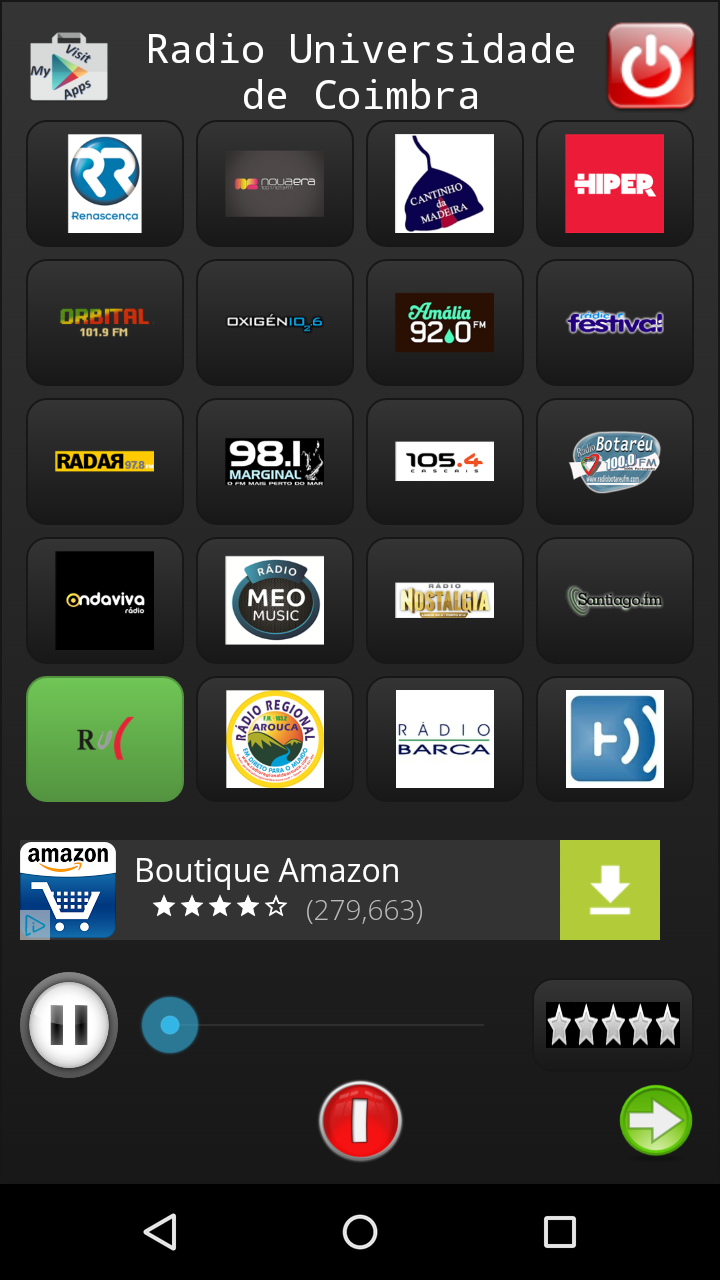Tune in to Santiago.fm
This screenshot has width=720, height=1280.
click(614, 600)
